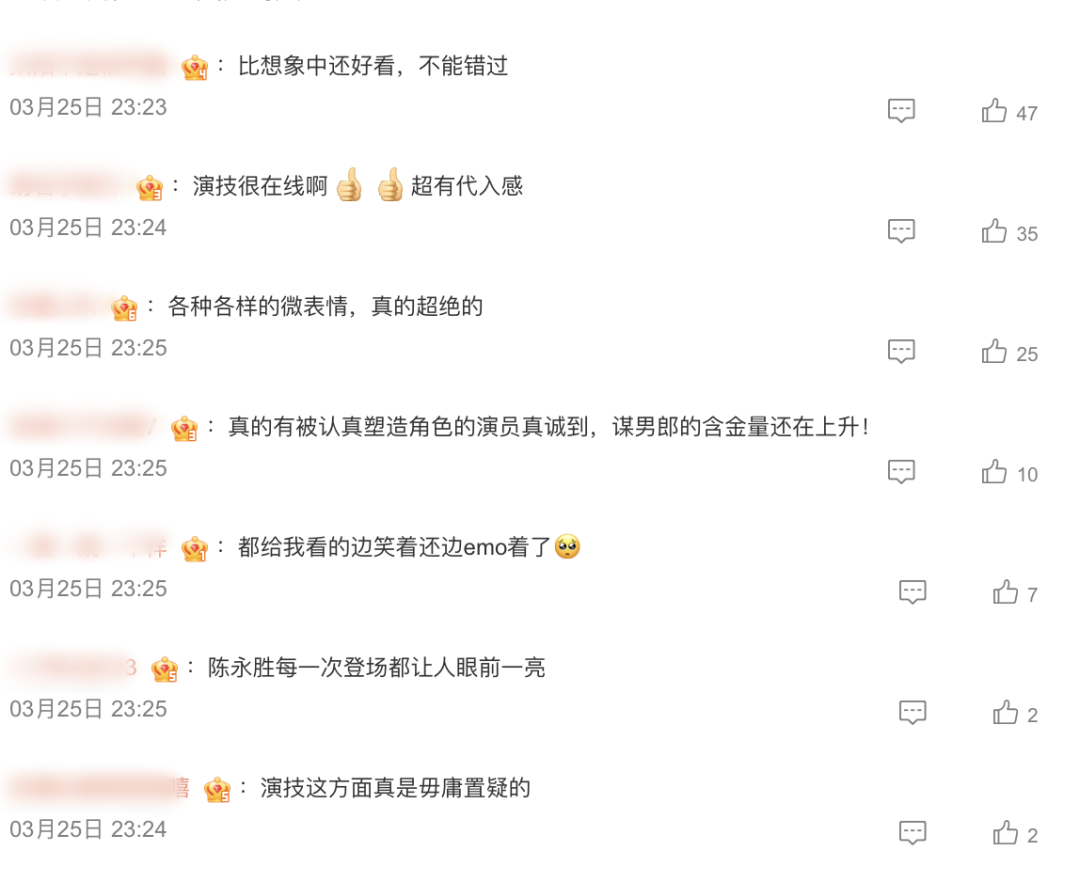1080x882 pixels.
Task: Reply to the comment mentioning 谋男郎的含金量
Action: point(901,472)
